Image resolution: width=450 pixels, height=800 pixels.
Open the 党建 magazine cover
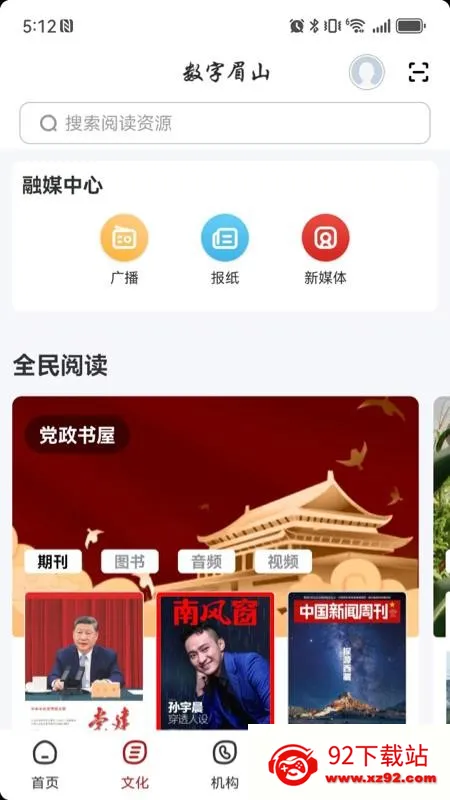pos(84,660)
